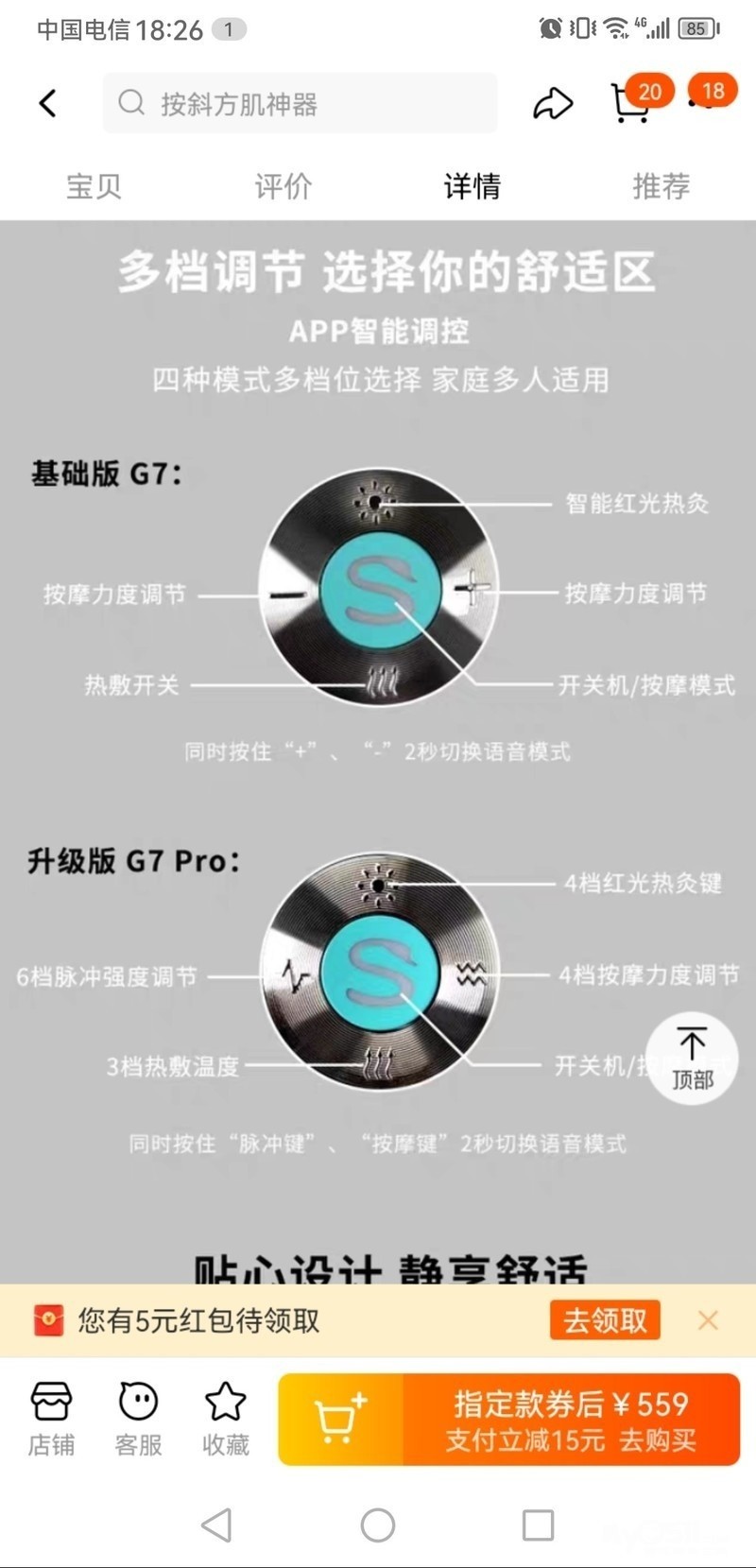Viewport: 756px width, 1568px height.
Task: Switch to the 宝贝 tab
Action: coord(94,186)
